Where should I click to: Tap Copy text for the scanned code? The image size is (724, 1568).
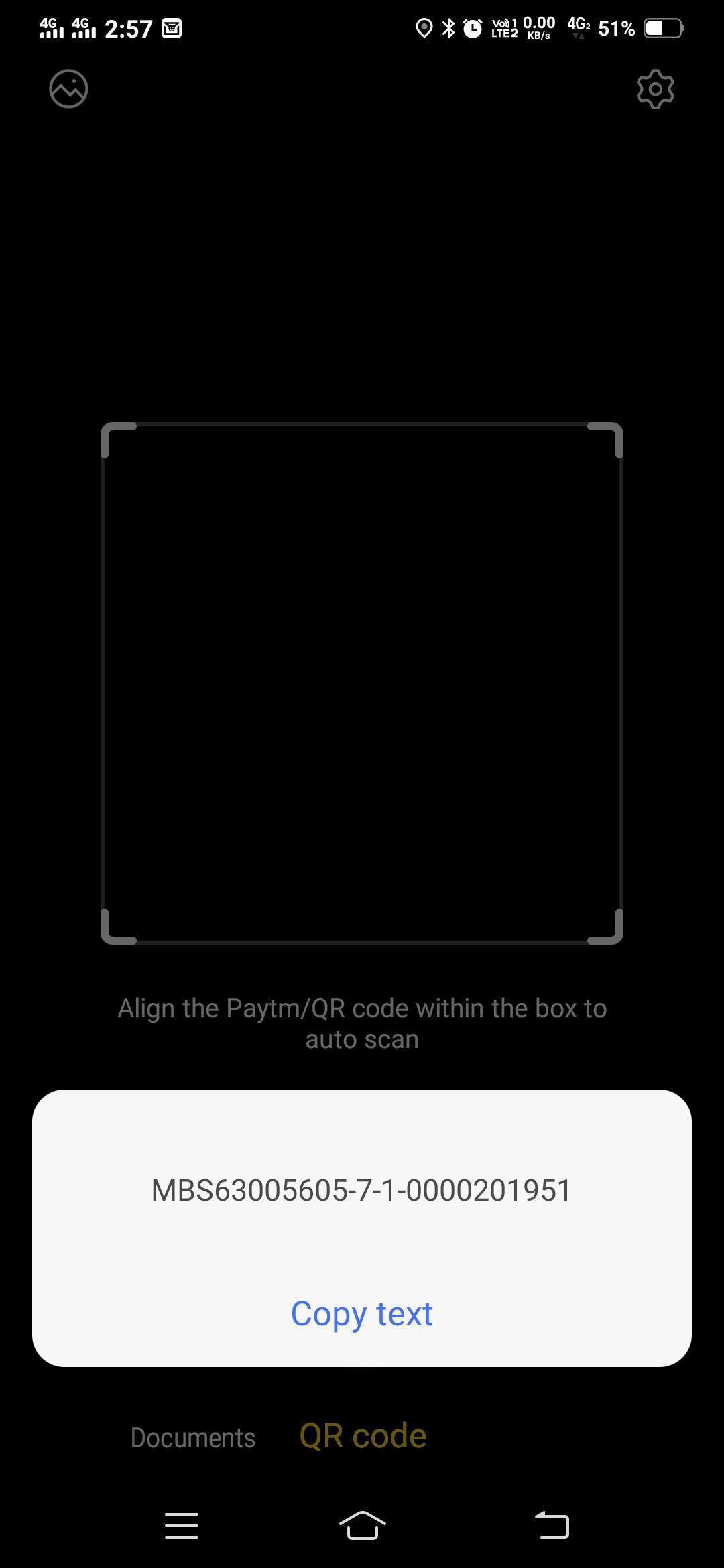[362, 1313]
